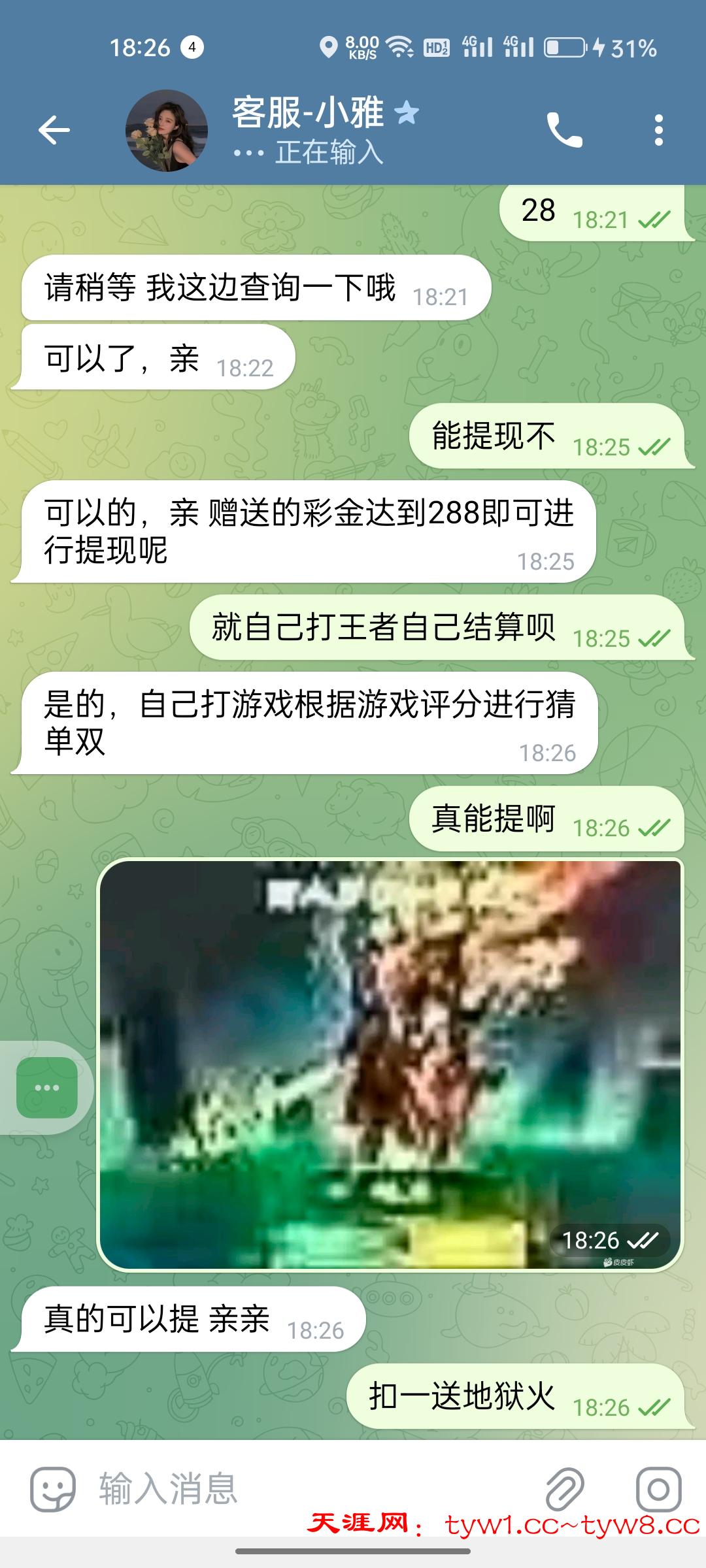Open 客服-小雅 profile avatar
The height and width of the screenshot is (1568, 706).
166,131
